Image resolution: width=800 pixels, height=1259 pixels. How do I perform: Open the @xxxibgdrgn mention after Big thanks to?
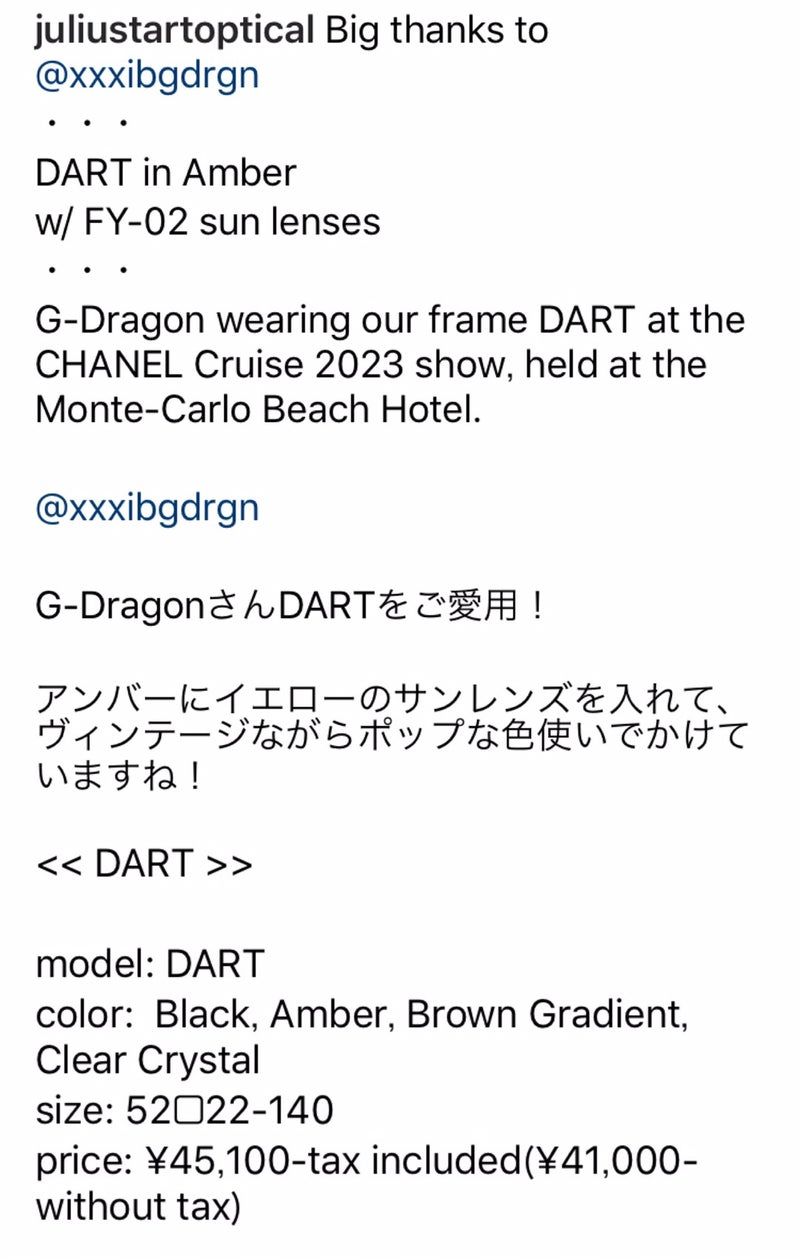[147, 77]
